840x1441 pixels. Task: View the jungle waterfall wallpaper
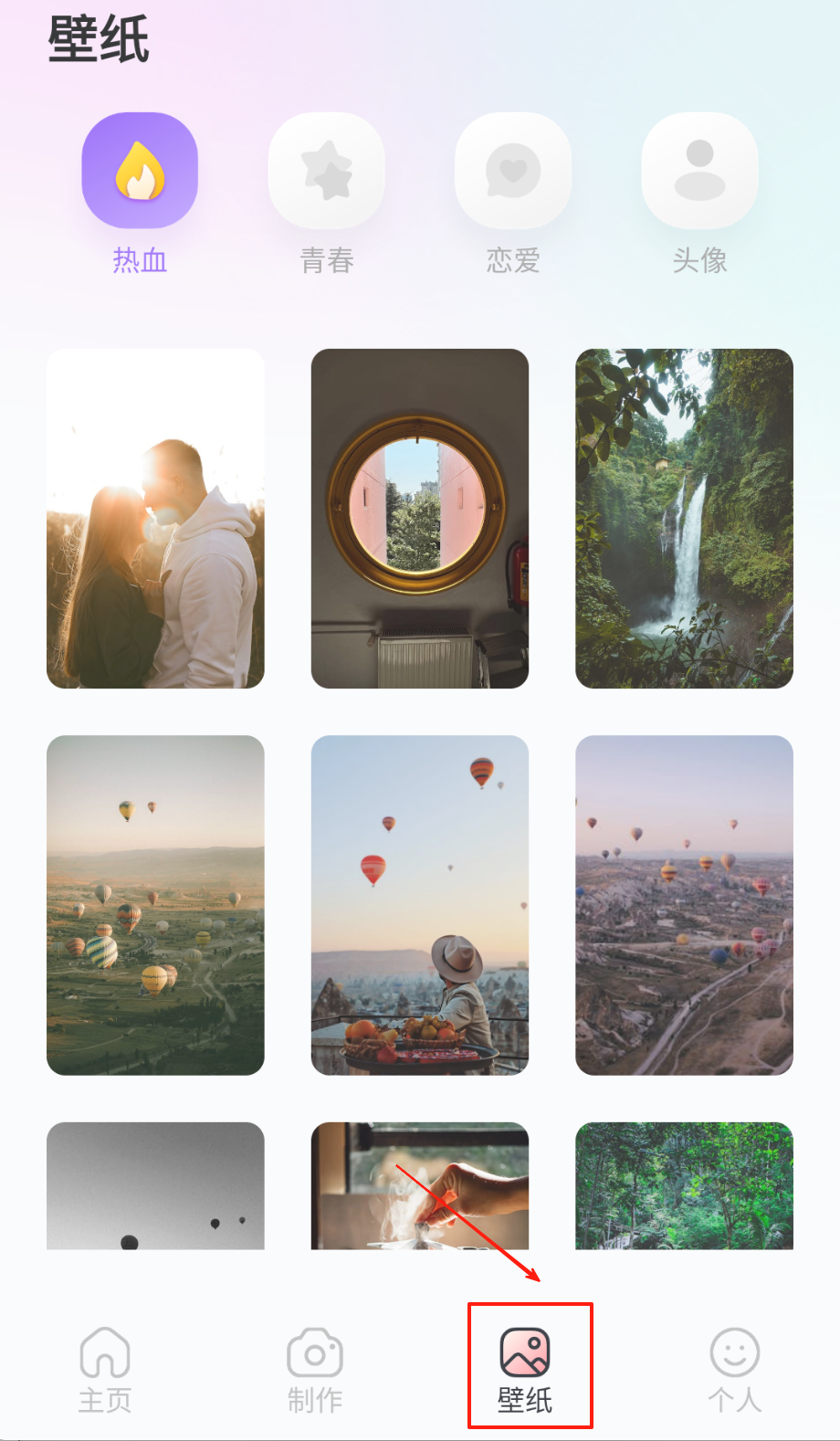point(684,519)
